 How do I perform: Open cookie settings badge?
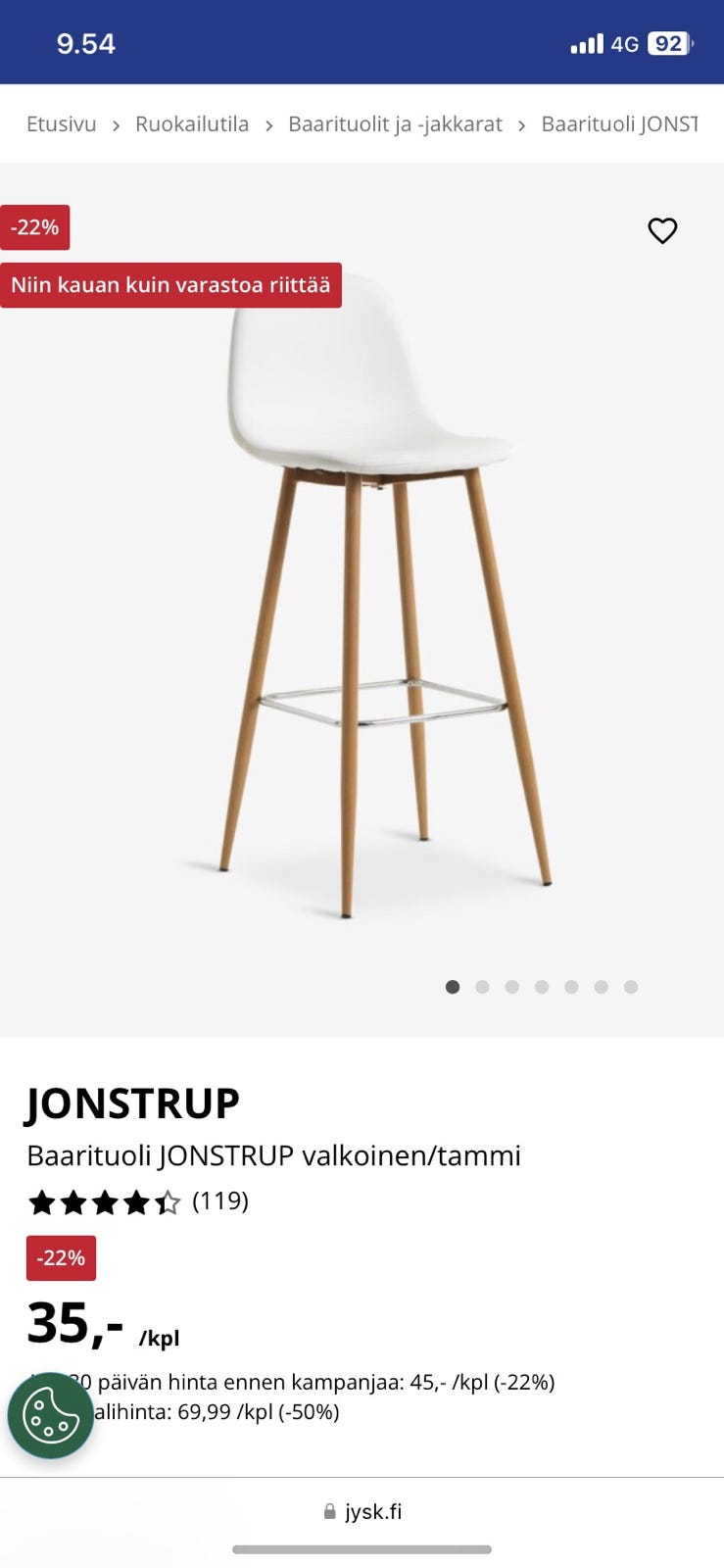pos(51,1415)
